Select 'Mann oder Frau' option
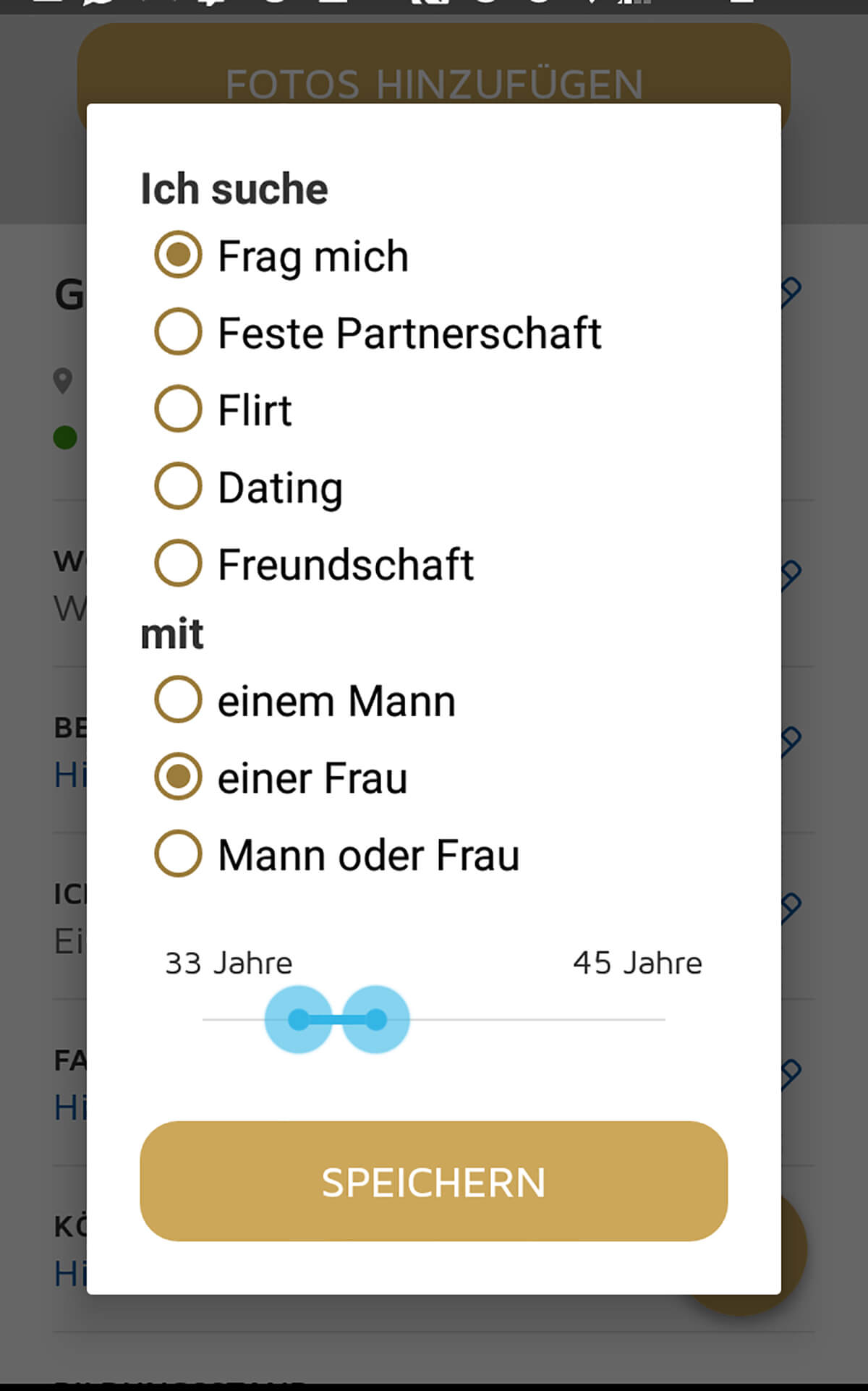The image size is (868, 1391). 178,854
